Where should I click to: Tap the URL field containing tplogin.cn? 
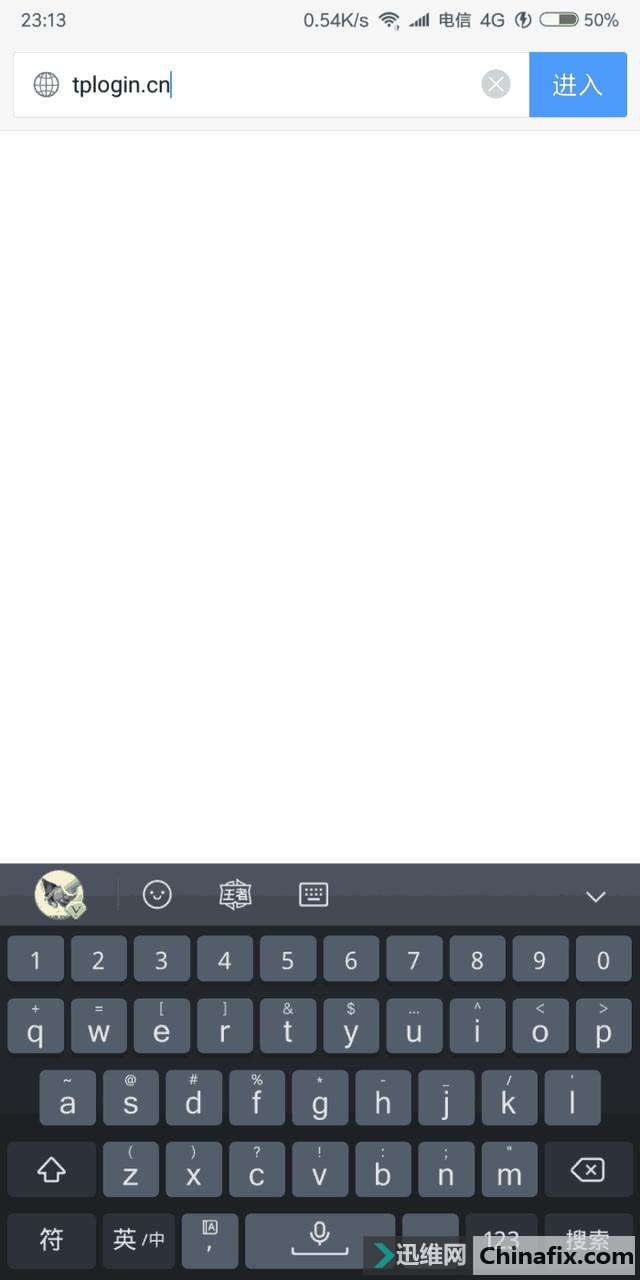260,85
